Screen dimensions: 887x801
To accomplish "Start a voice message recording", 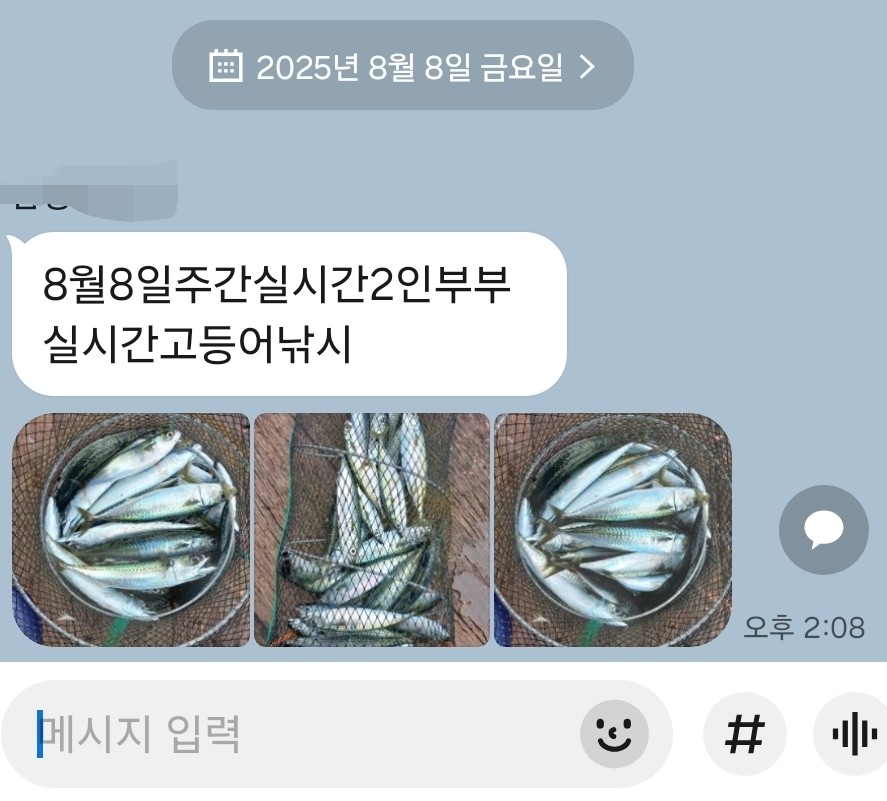I will click(x=852, y=735).
